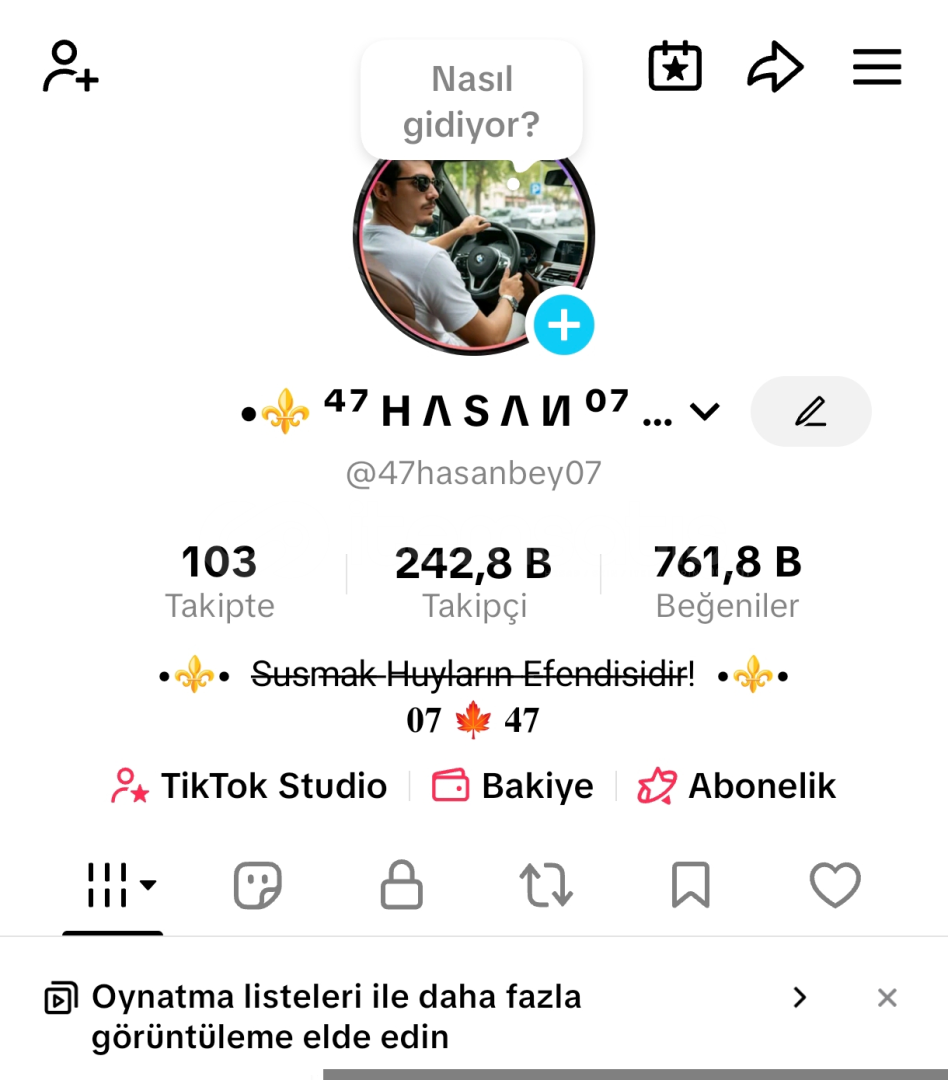Edit profile with the pencil button
The image size is (948, 1080).
tap(811, 411)
